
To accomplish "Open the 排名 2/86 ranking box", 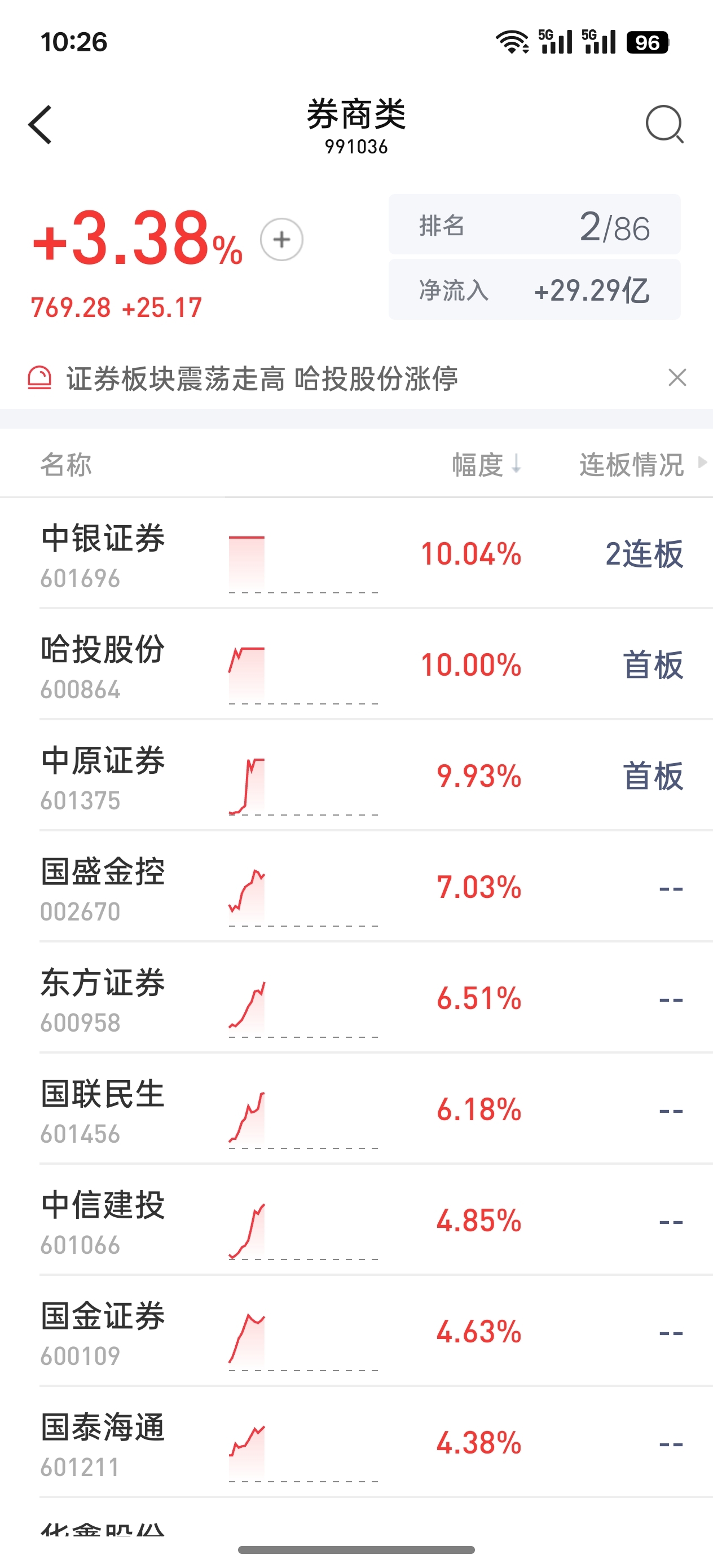I will 535,224.
